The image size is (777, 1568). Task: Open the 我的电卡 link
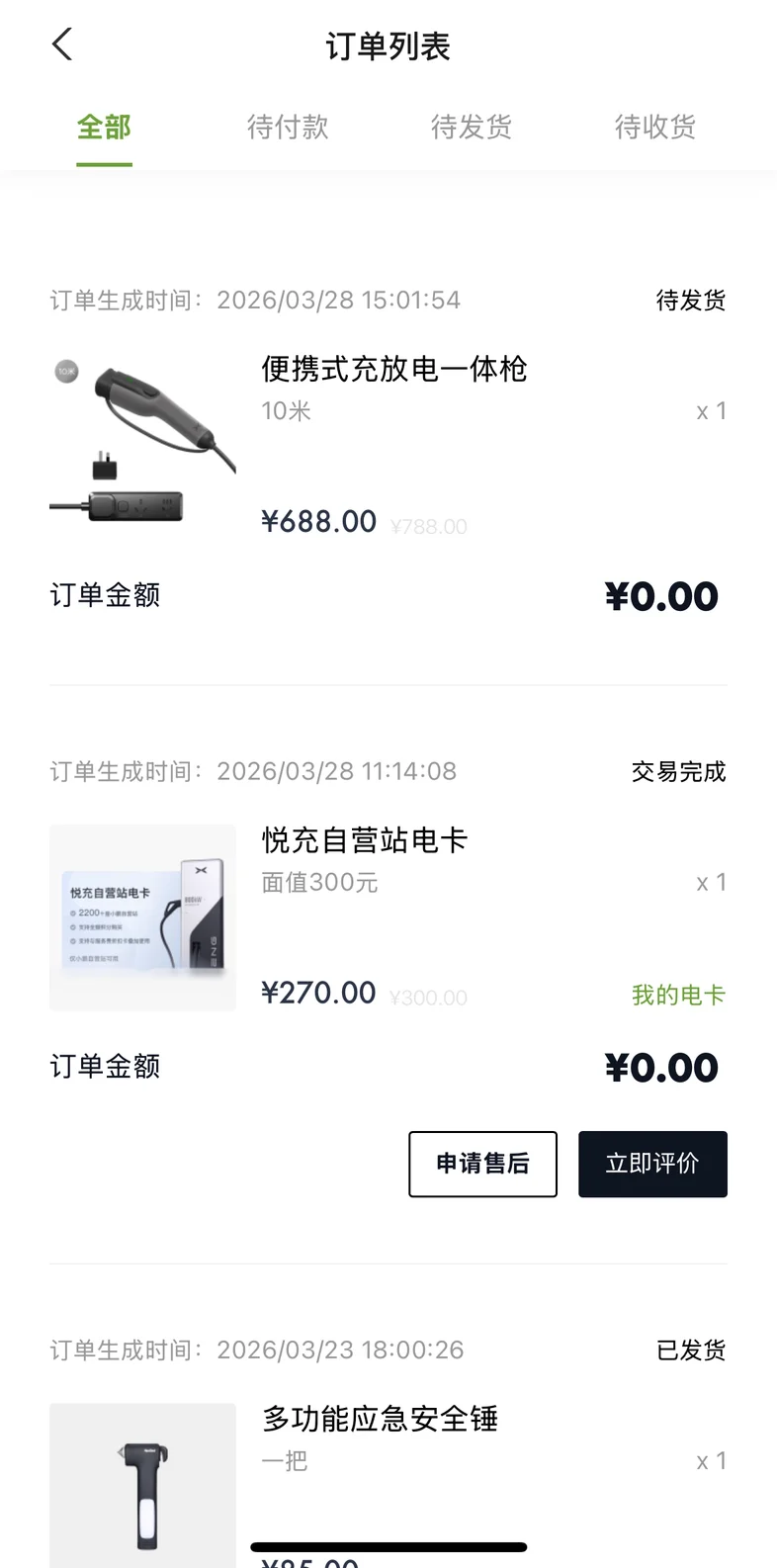(x=678, y=995)
